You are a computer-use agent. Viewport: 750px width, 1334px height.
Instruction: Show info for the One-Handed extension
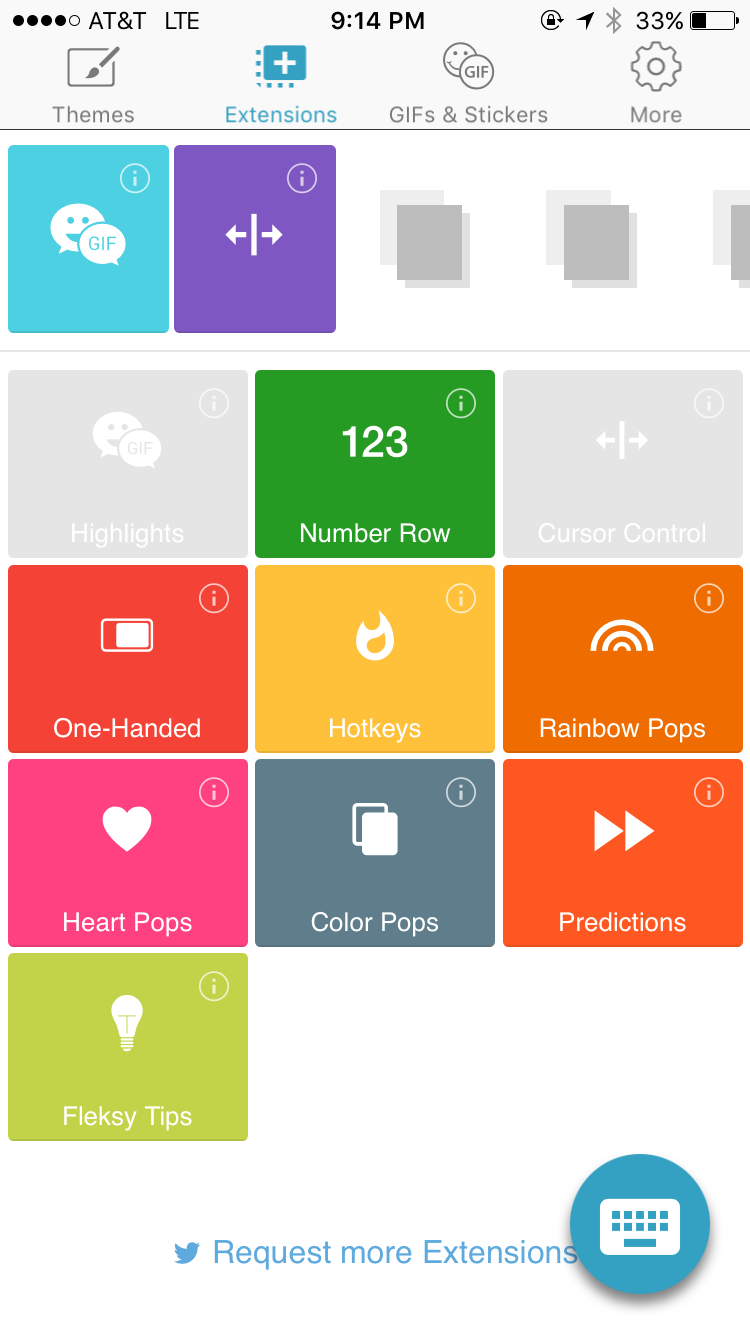pyautogui.click(x=213, y=598)
